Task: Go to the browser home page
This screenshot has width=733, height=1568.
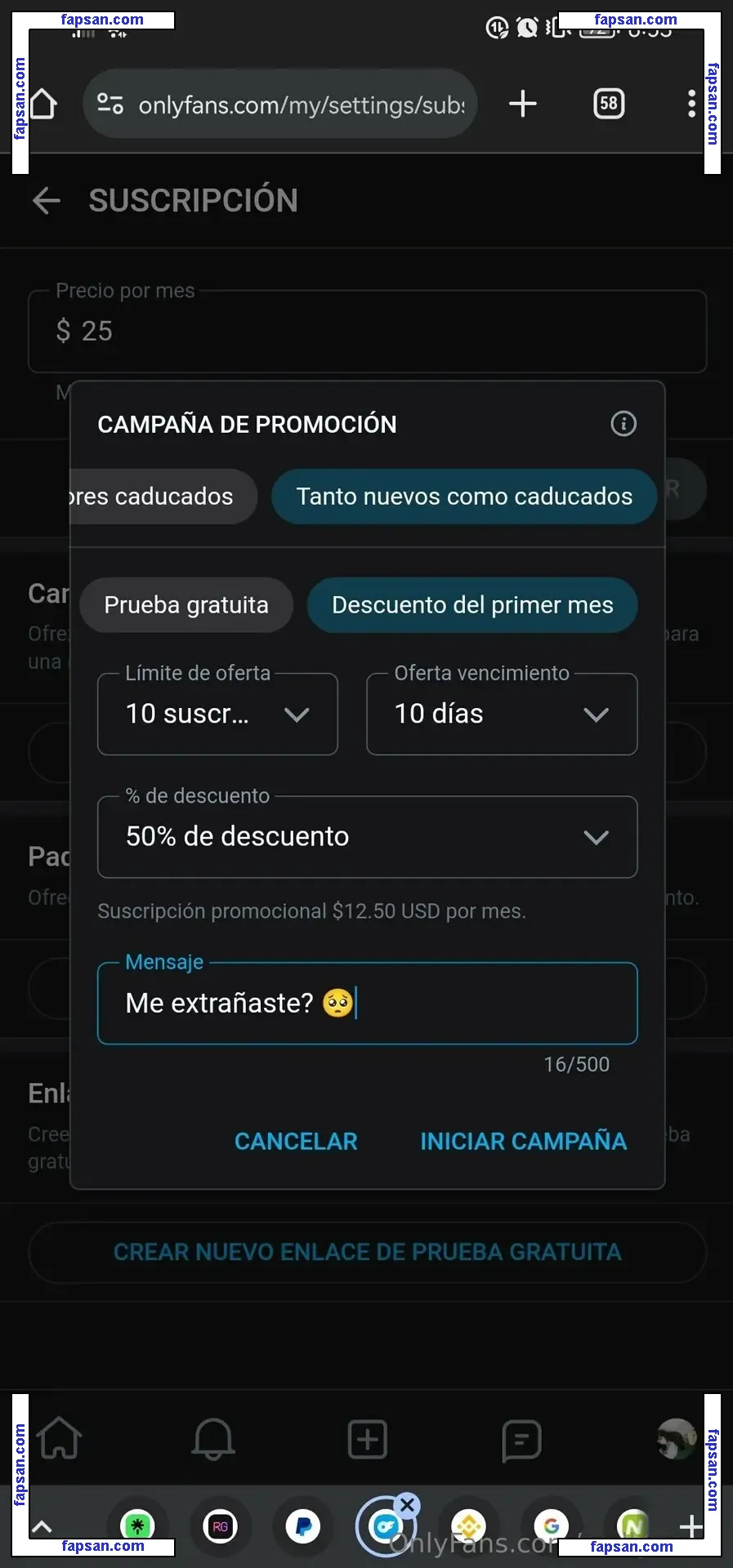Action: pyautogui.click(x=42, y=105)
